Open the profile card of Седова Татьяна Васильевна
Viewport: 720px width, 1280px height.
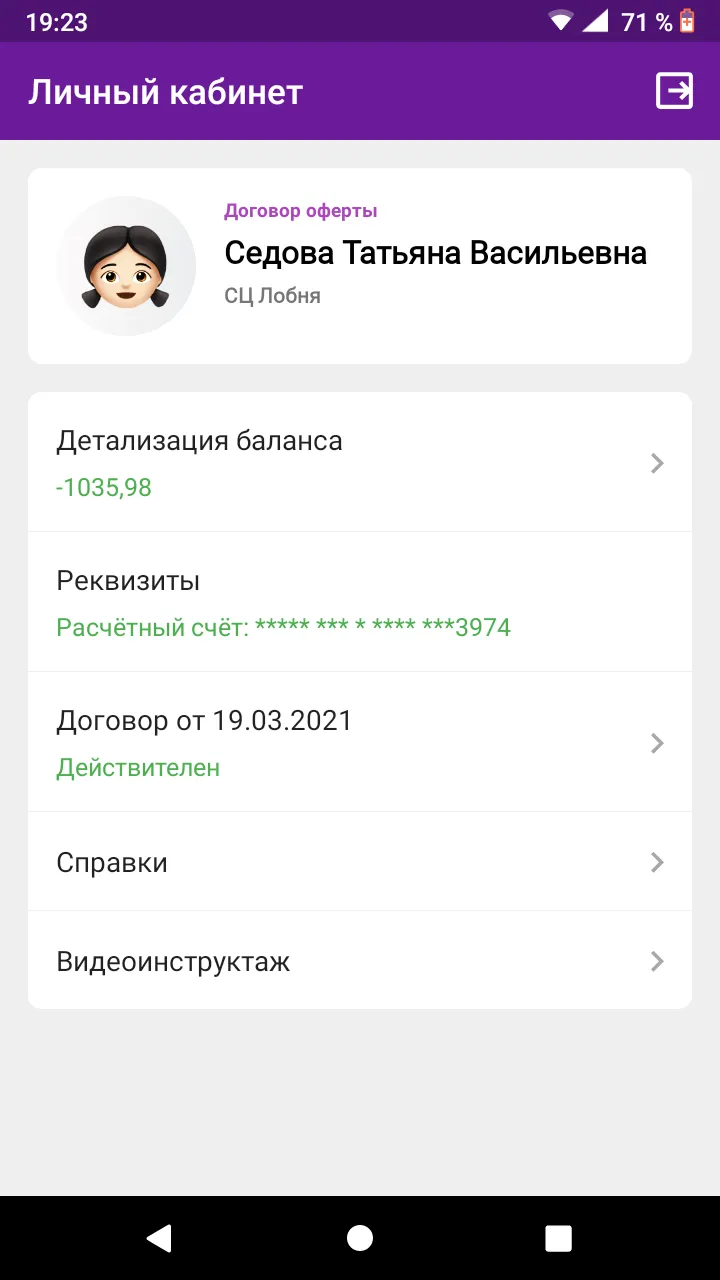click(360, 266)
